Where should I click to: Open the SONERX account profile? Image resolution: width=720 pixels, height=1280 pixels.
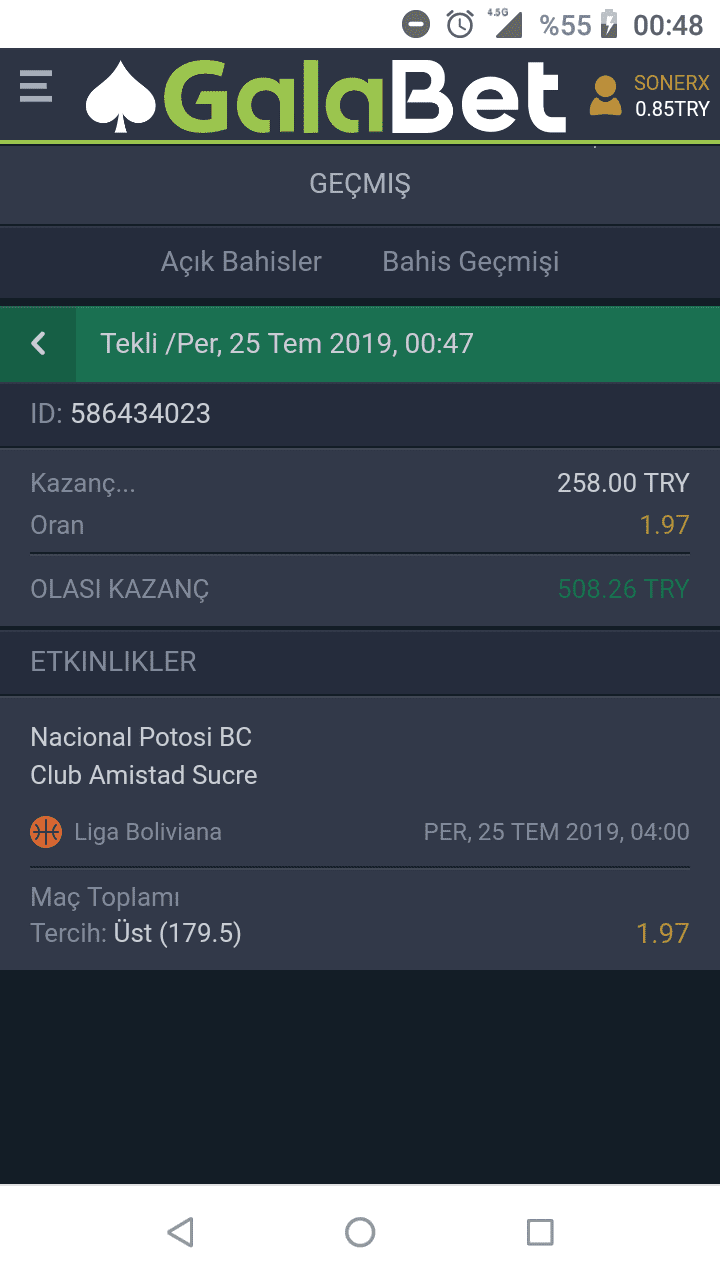[x=650, y=96]
